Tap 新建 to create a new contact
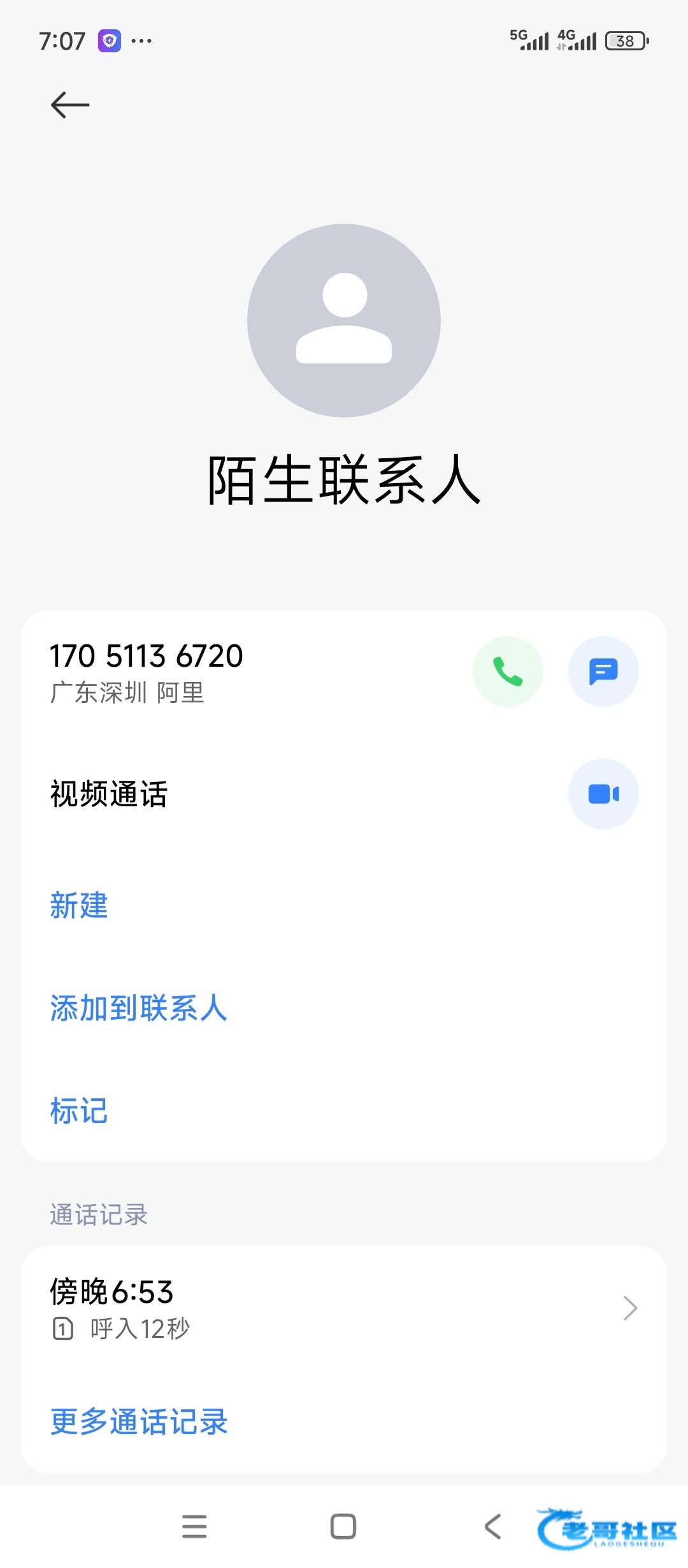The height and width of the screenshot is (1568, 688). pyautogui.click(x=79, y=905)
